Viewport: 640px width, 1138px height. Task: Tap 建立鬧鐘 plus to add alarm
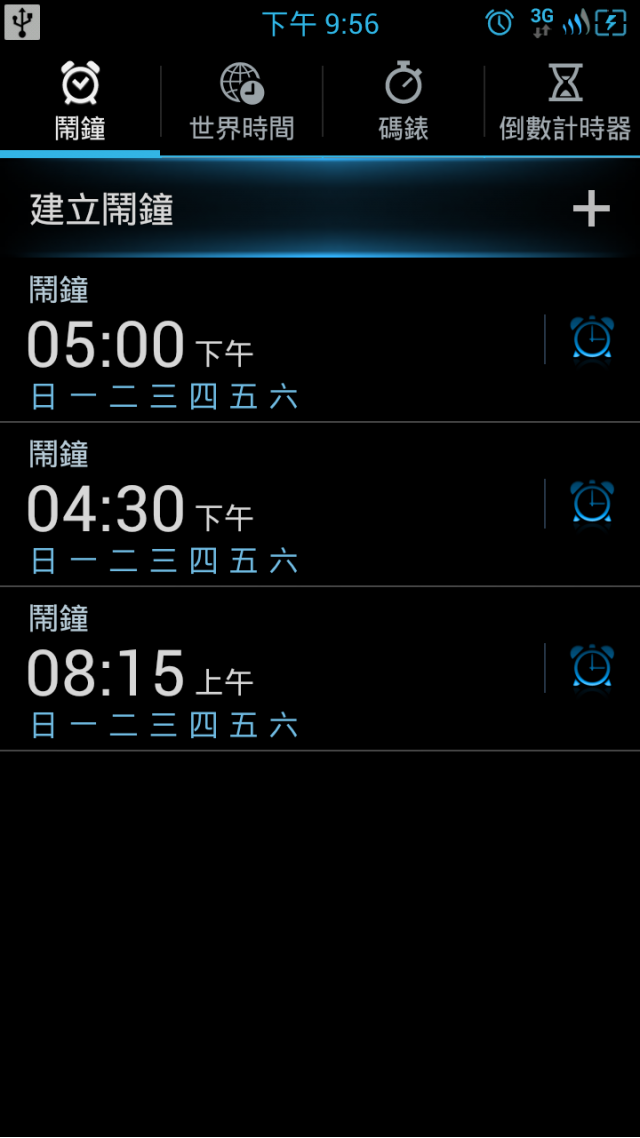[x=590, y=209]
